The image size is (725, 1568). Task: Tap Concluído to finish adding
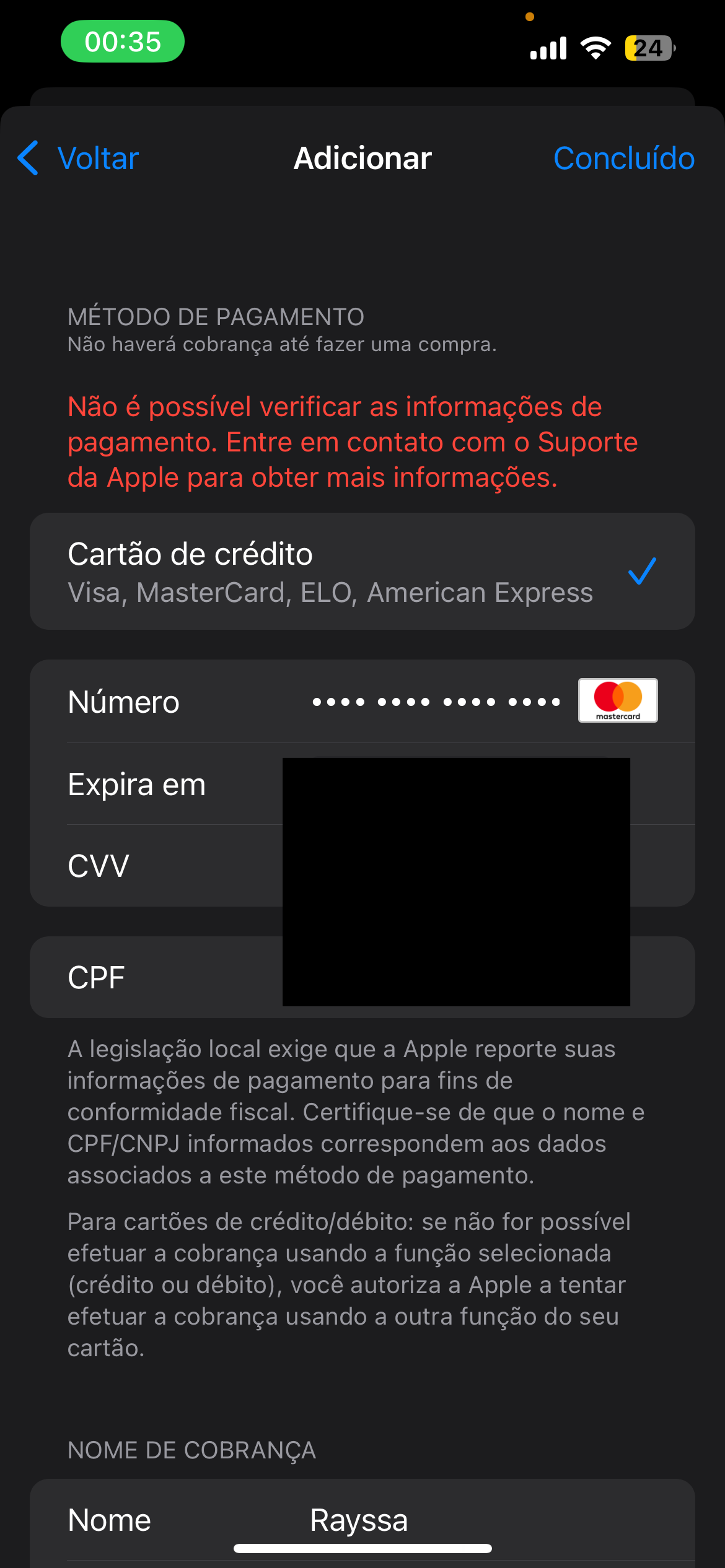pyautogui.click(x=623, y=159)
